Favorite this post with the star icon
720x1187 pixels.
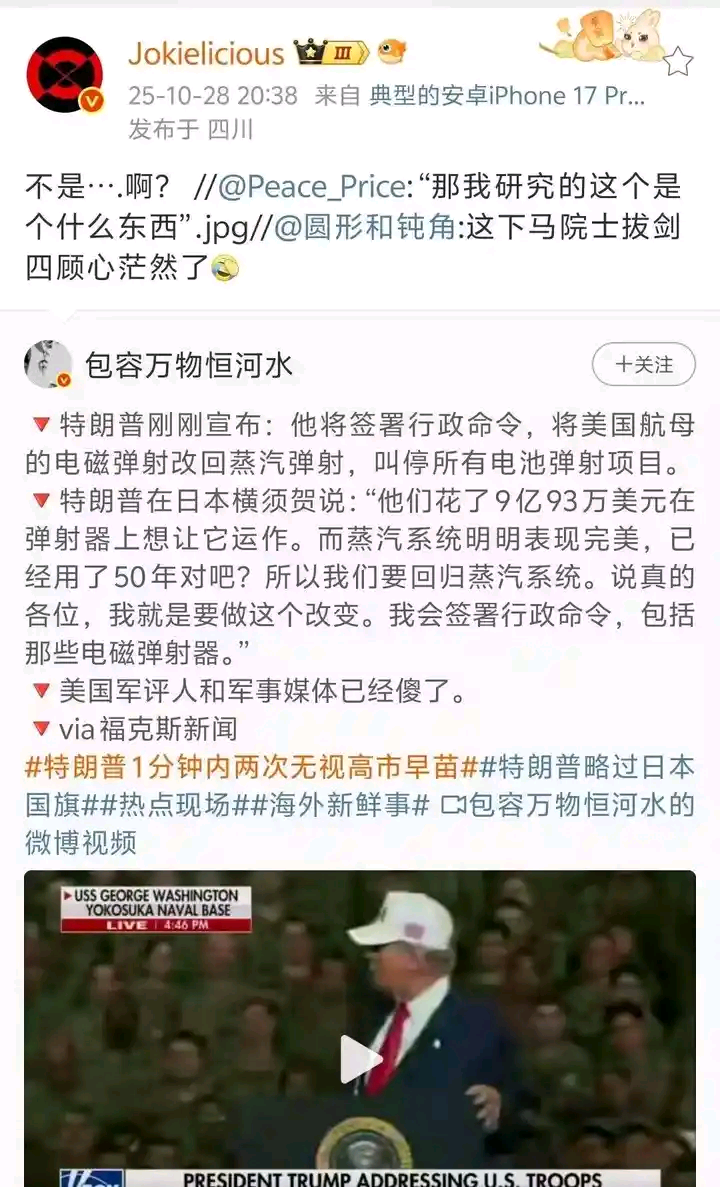click(679, 61)
